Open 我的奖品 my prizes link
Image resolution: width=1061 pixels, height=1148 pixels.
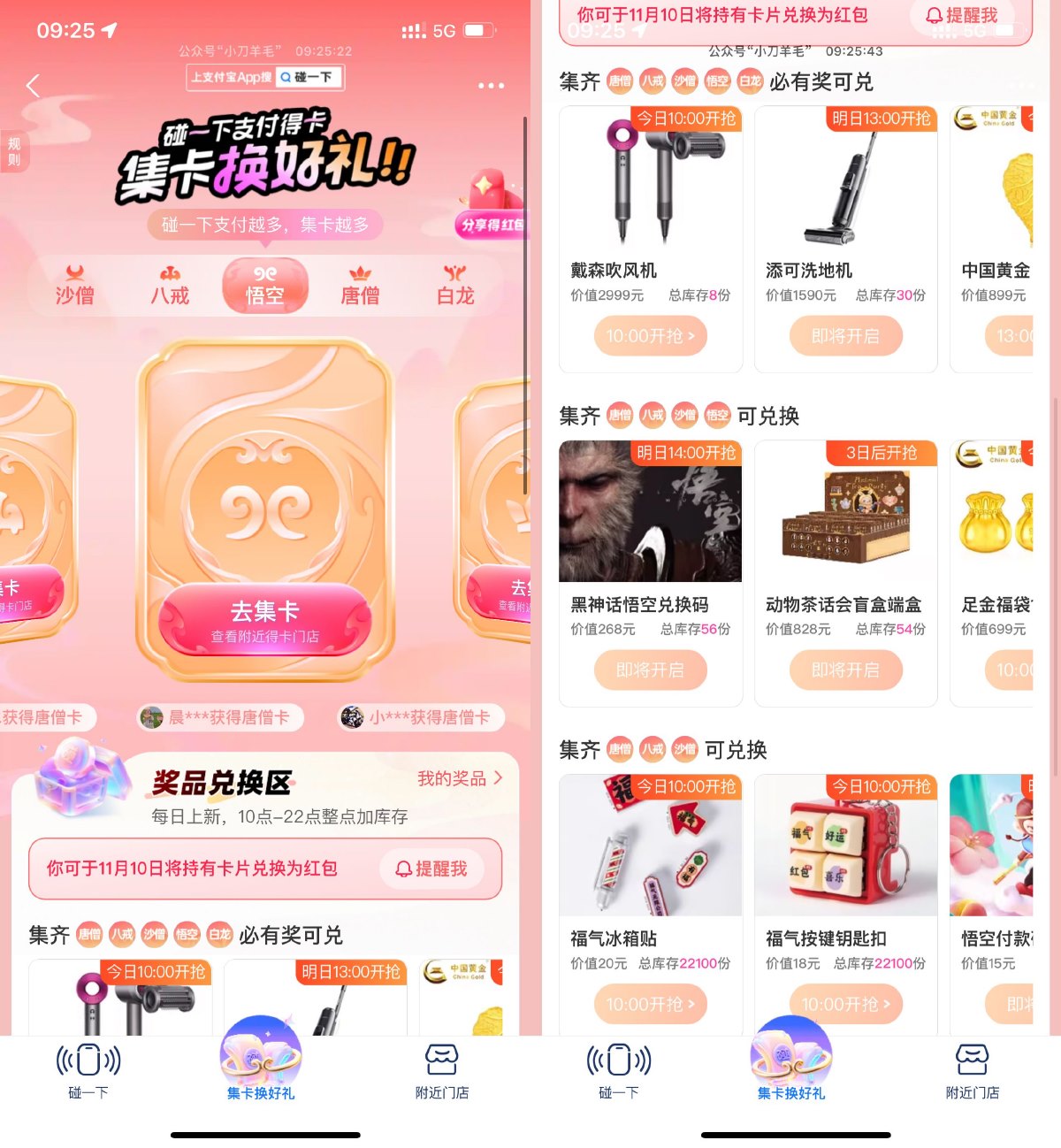pos(459,778)
